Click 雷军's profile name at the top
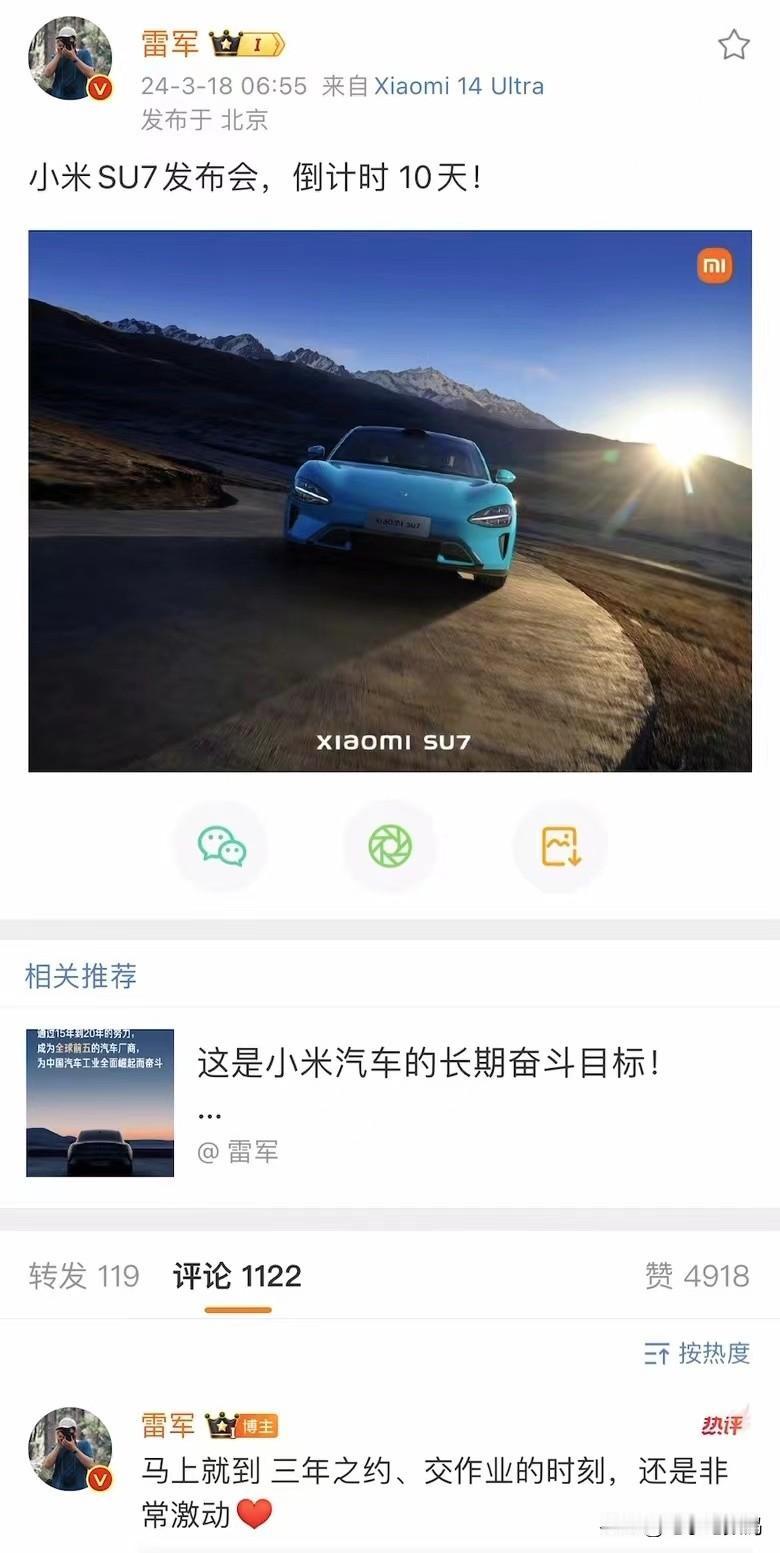 (x=170, y=43)
